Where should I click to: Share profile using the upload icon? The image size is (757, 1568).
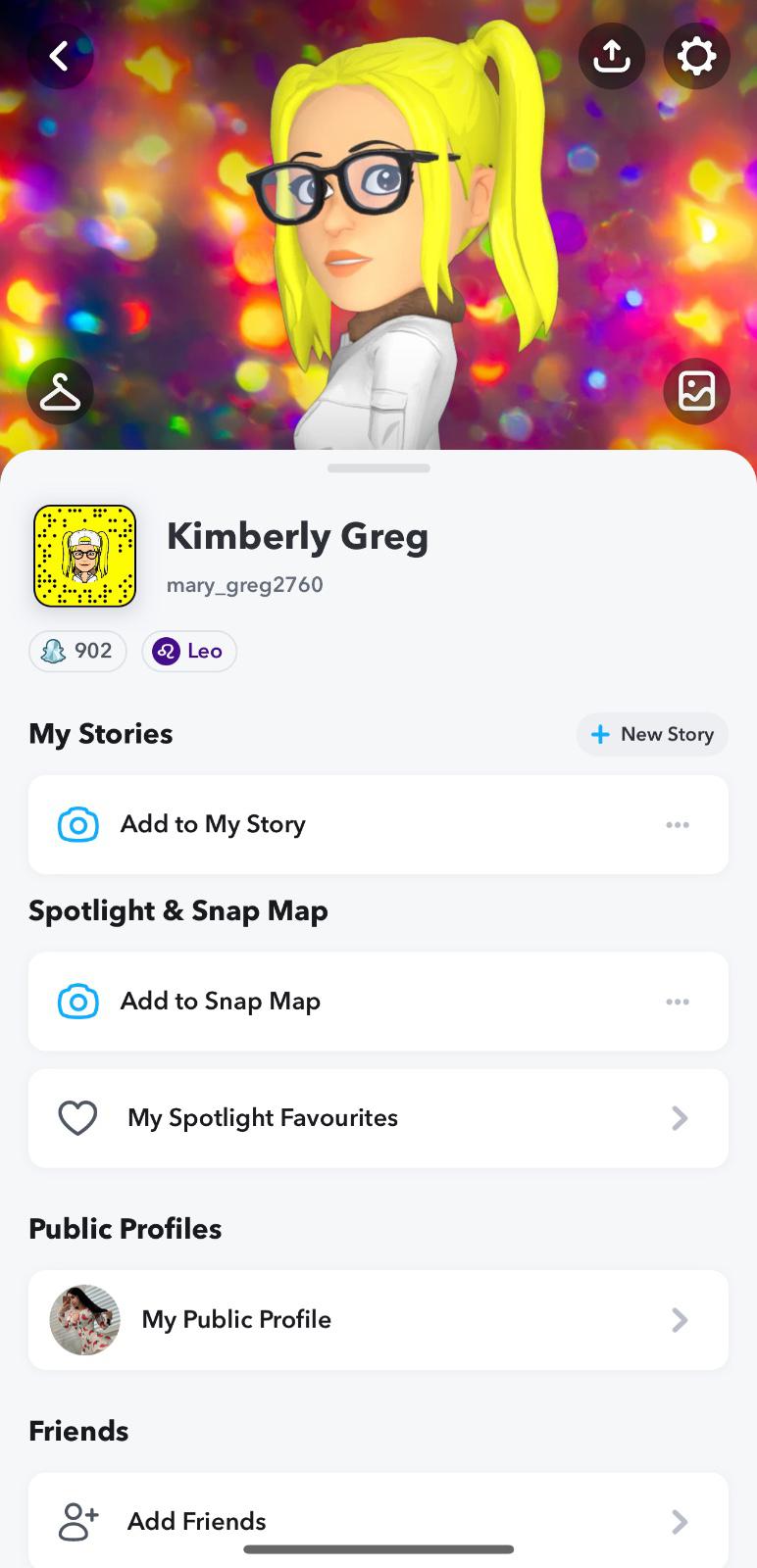612,57
